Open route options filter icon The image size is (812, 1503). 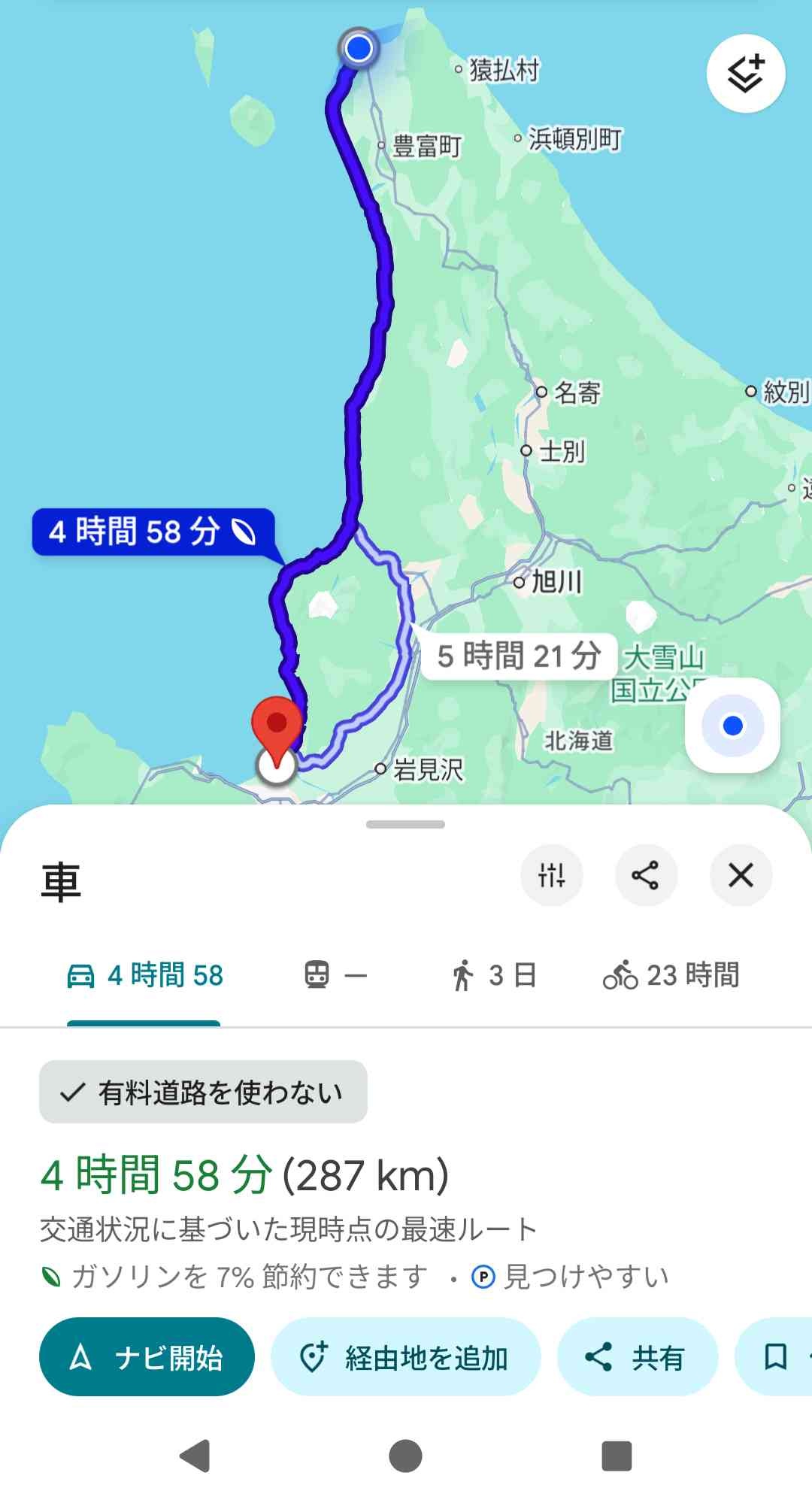552,875
